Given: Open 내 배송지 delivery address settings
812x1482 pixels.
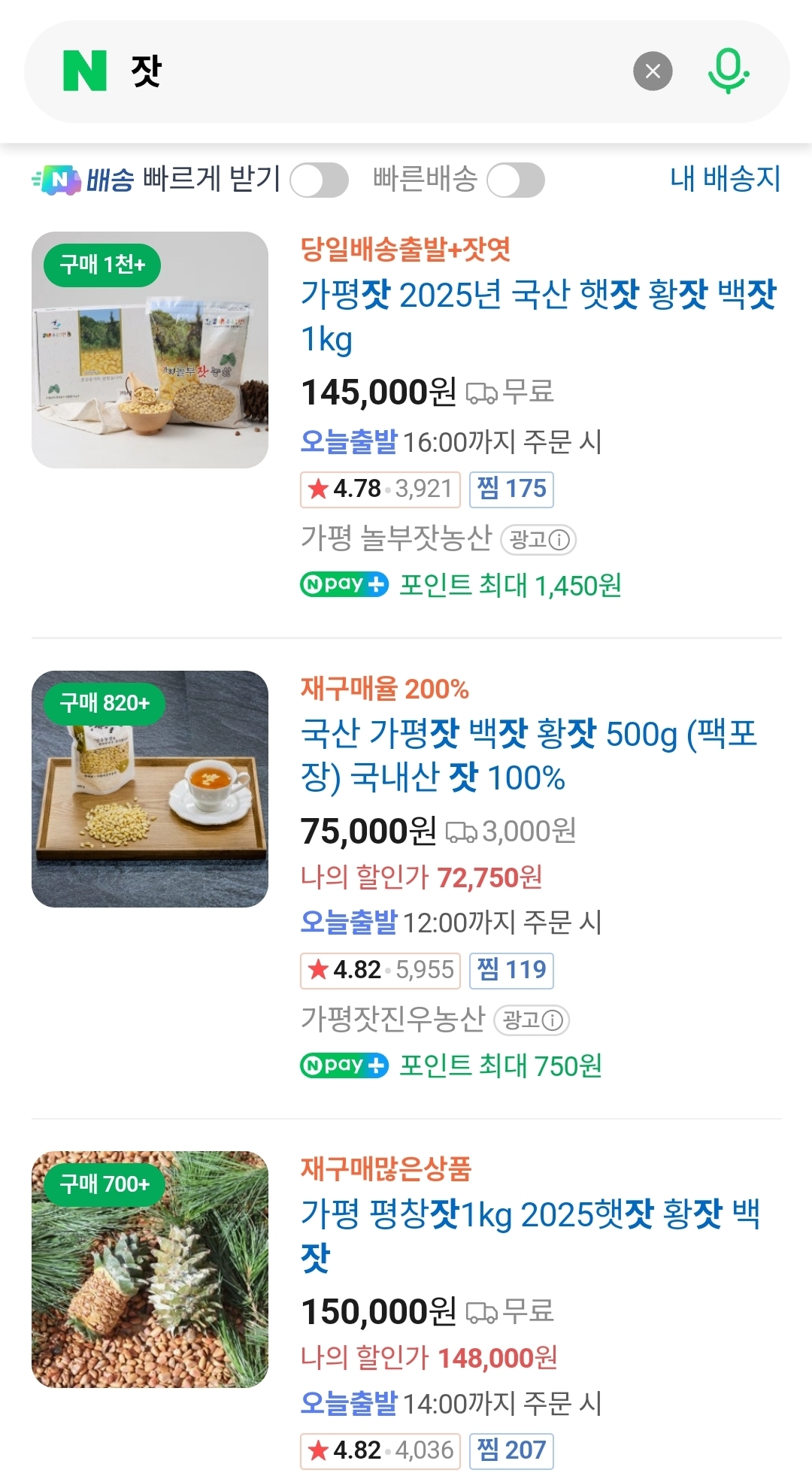Looking at the screenshot, I should coord(725,179).
